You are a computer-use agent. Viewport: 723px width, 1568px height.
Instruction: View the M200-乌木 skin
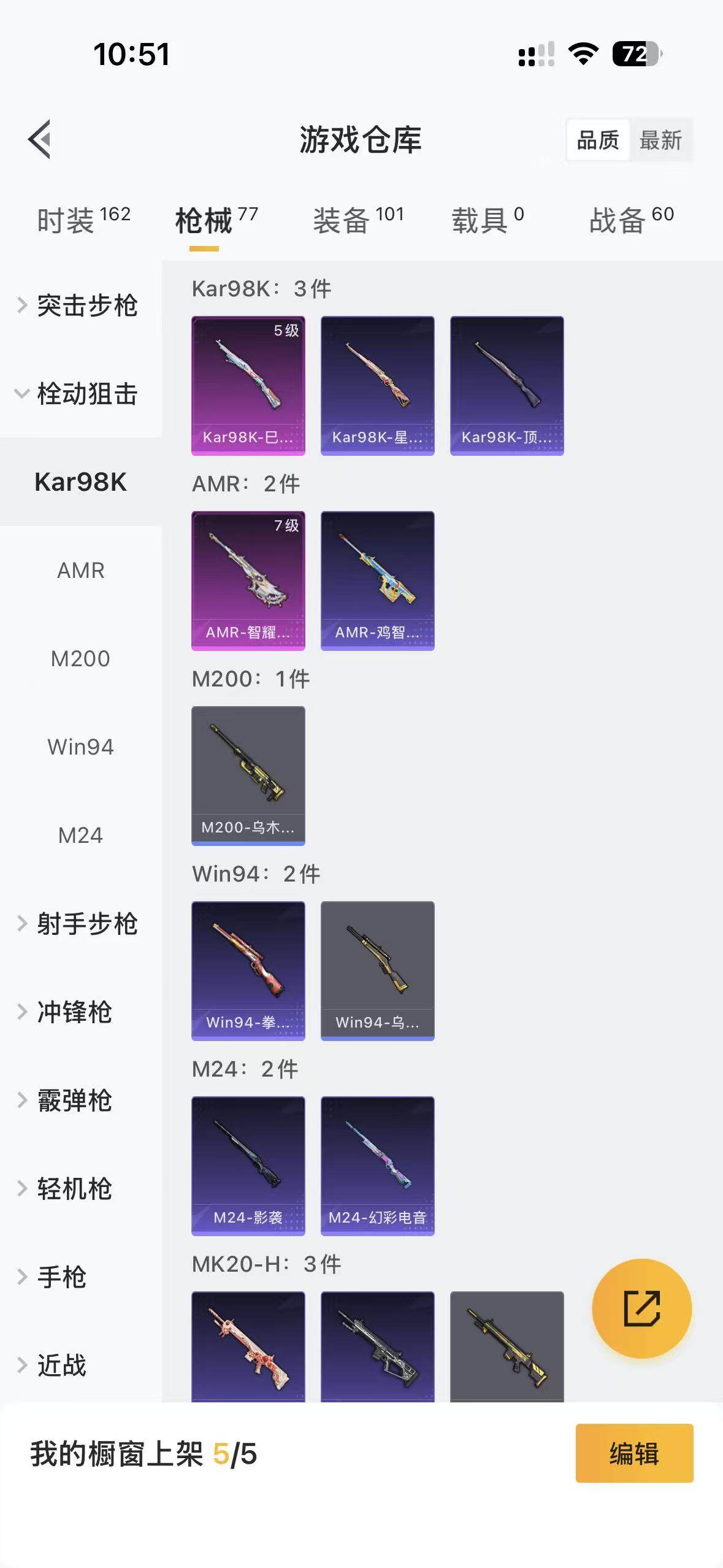[x=248, y=775]
